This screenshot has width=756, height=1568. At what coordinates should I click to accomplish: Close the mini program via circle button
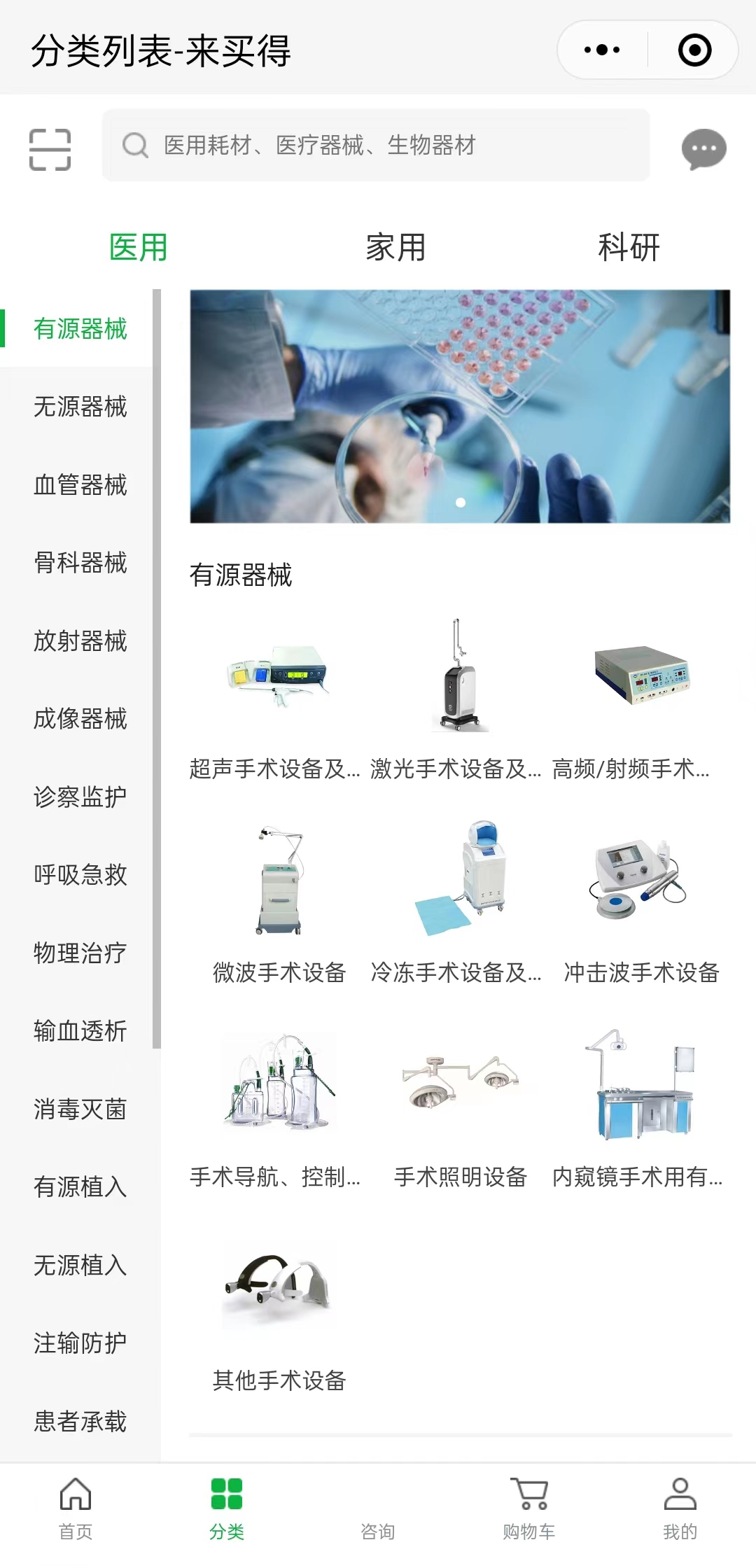(694, 50)
